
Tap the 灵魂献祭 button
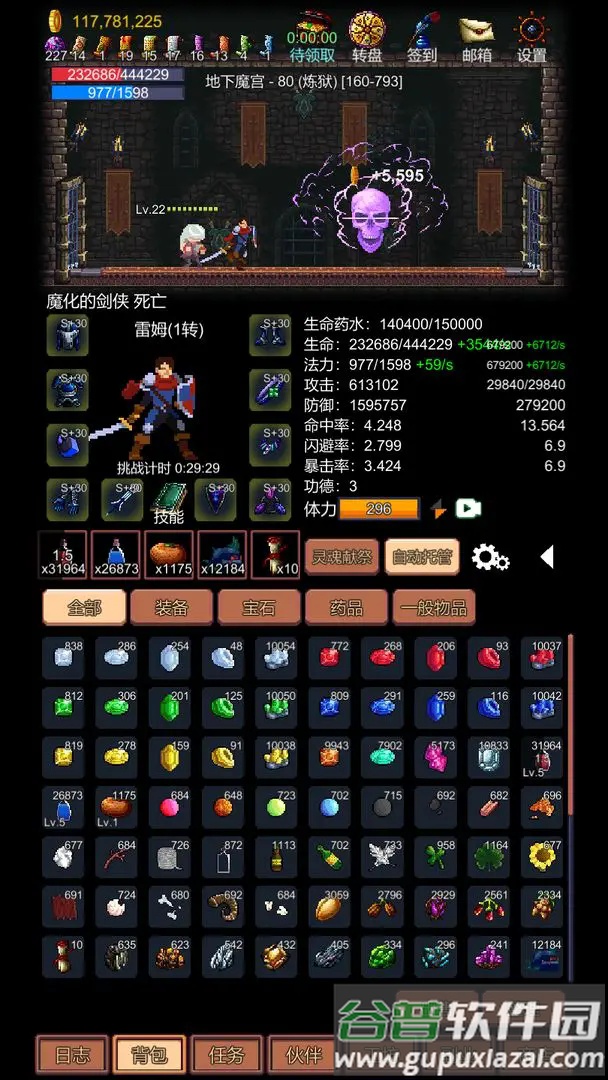click(342, 557)
